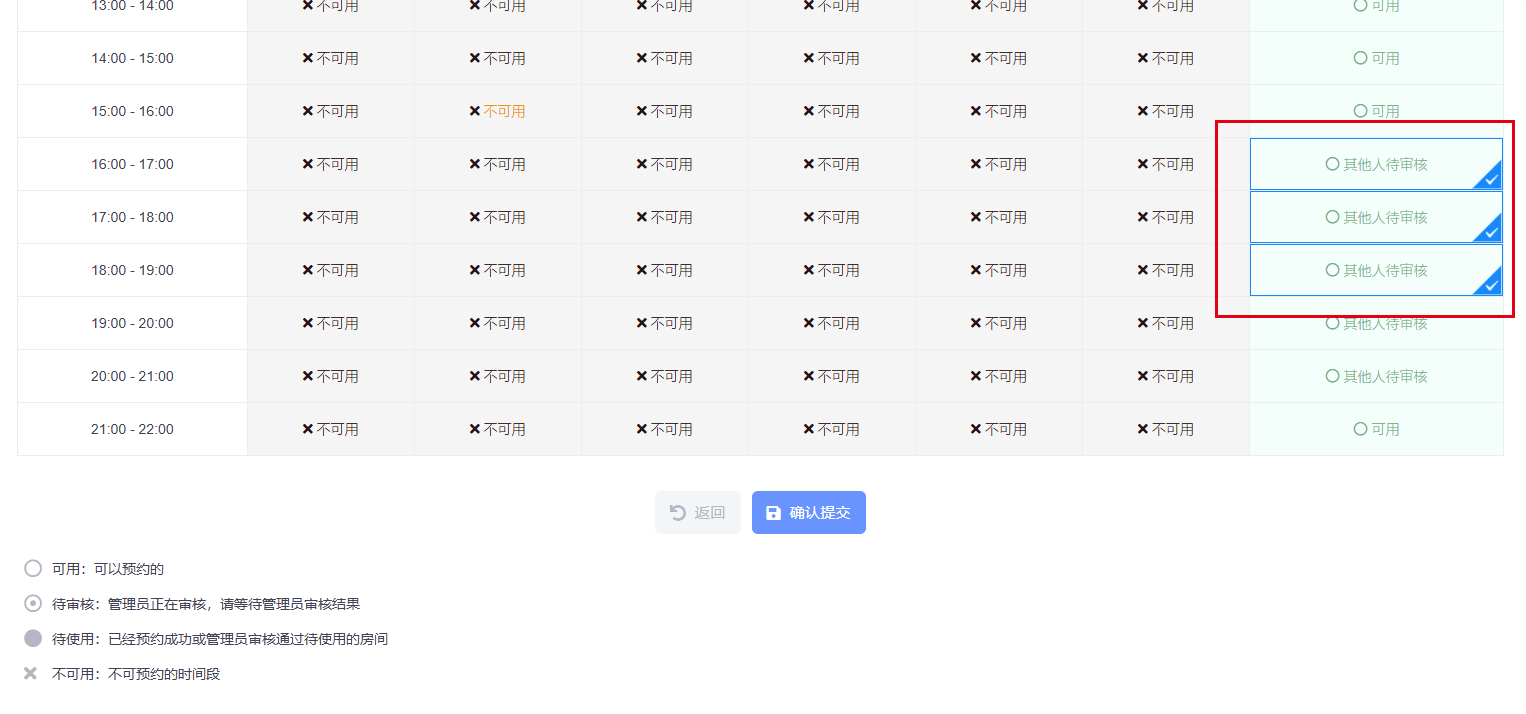Viewport: 1526px width, 714px height.
Task: Deselect the checked 16:00 - 17:00 slot
Action: pos(1376,164)
